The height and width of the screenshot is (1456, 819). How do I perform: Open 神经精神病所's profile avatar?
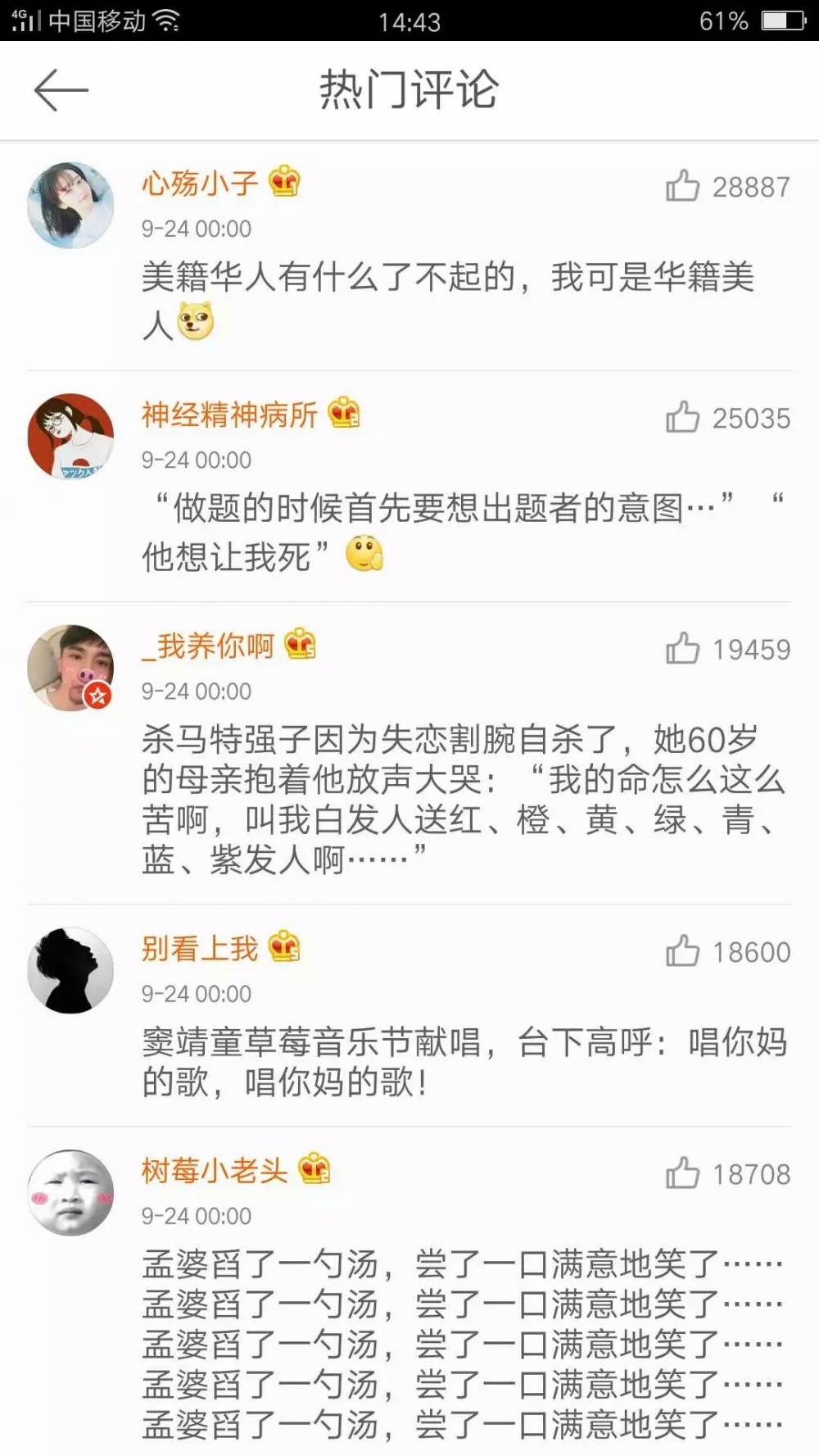(70, 437)
